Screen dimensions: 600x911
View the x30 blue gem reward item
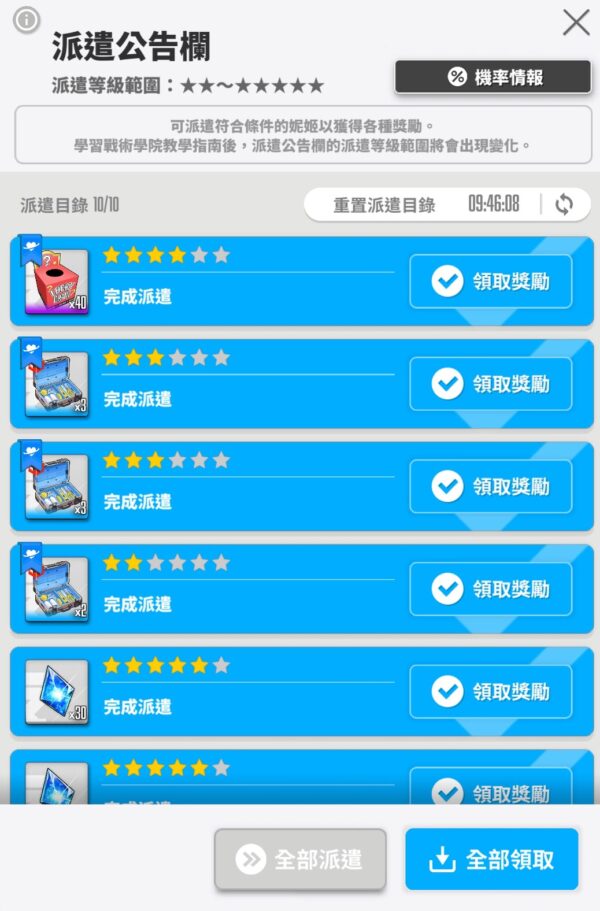tap(56, 691)
